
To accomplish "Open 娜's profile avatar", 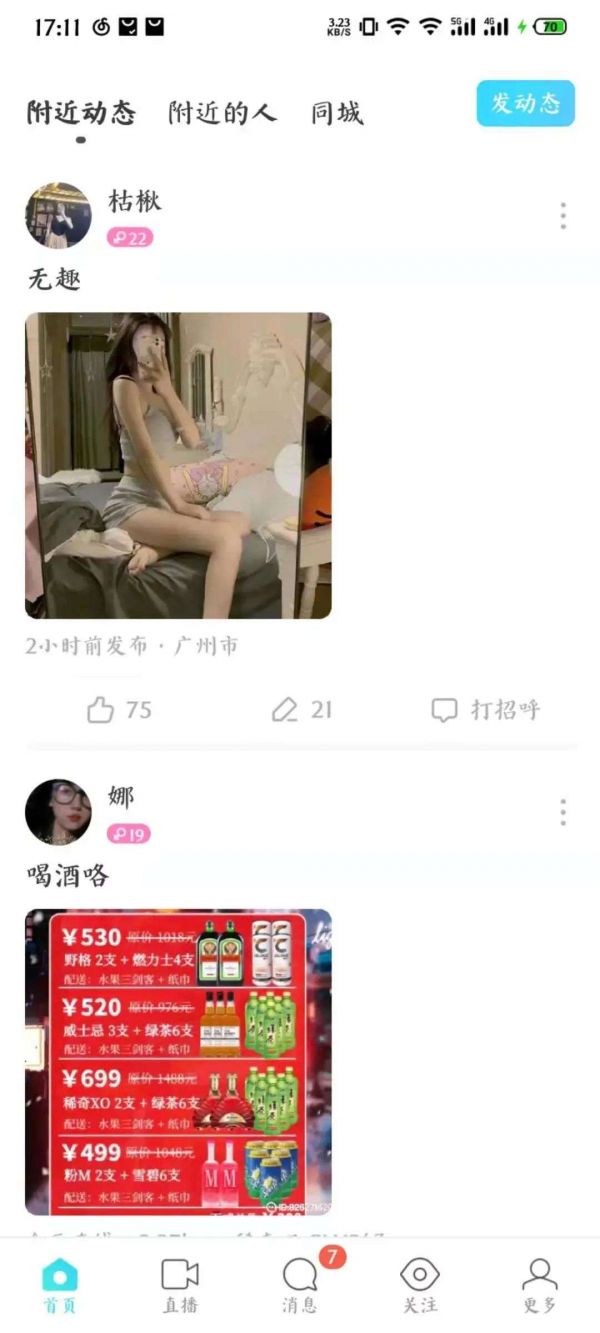I will 58,812.
